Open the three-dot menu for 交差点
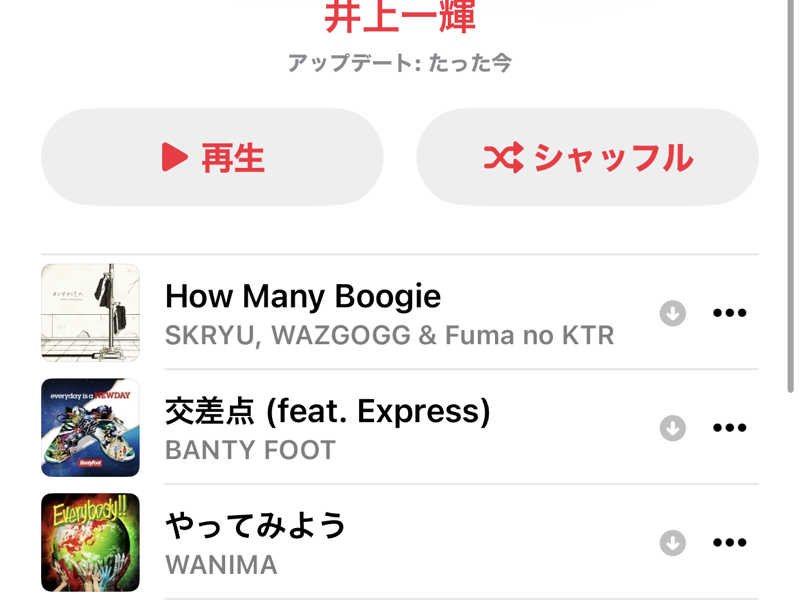This screenshot has width=800, height=600. tap(729, 428)
